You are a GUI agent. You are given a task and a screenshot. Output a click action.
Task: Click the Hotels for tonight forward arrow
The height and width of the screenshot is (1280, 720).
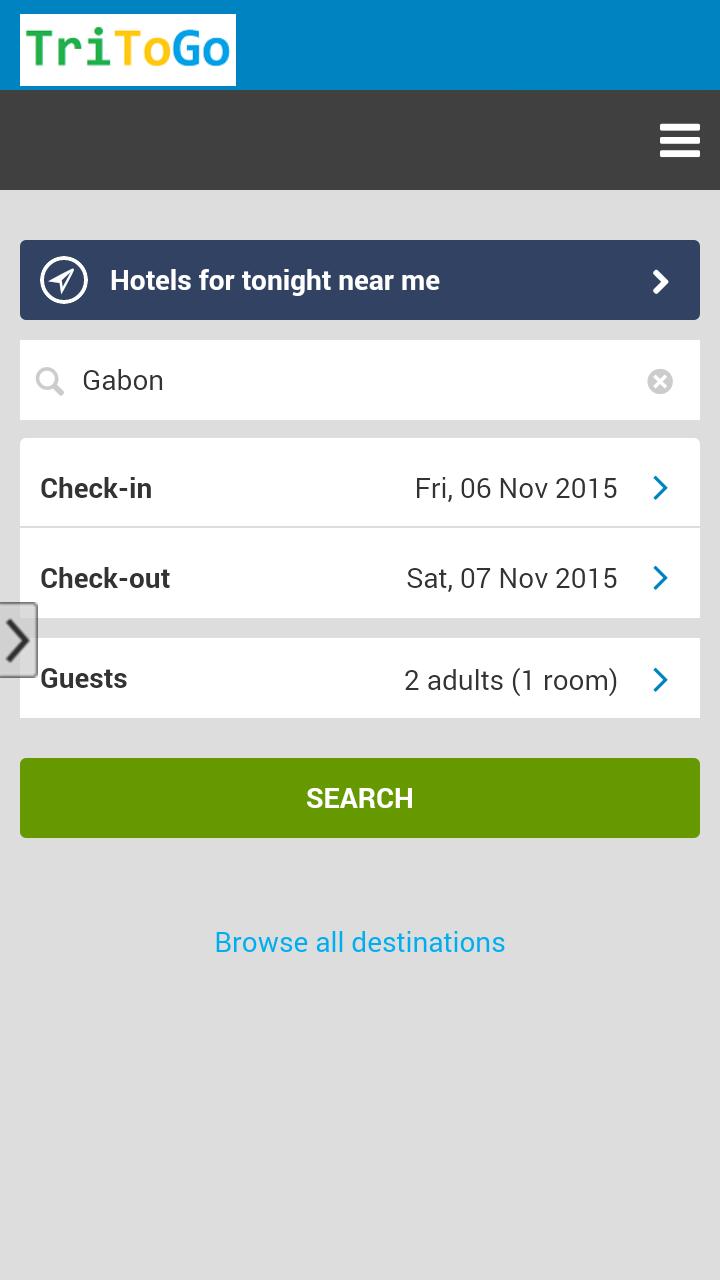pos(660,281)
